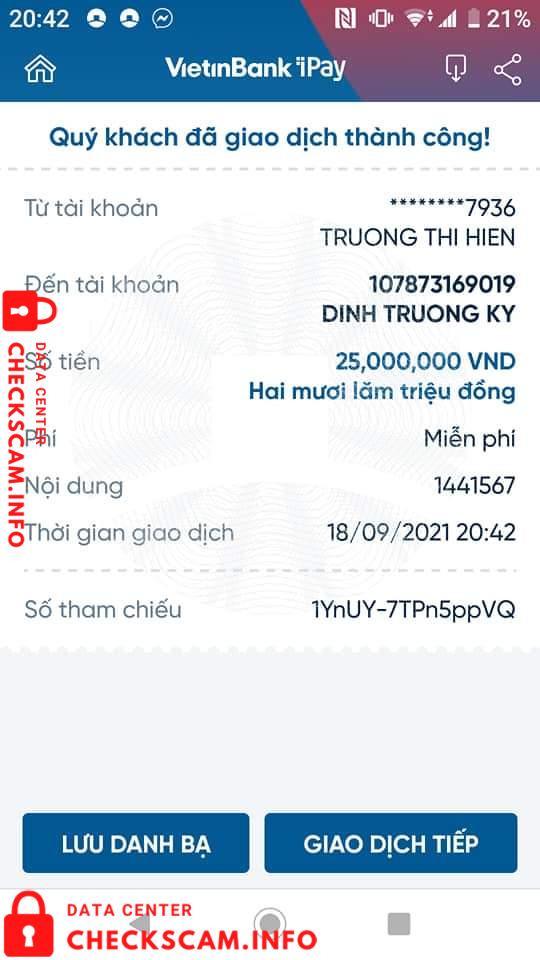Viewport: 540px width, 960px height.
Task: Open the system recent apps button
Action: (x=399, y=924)
